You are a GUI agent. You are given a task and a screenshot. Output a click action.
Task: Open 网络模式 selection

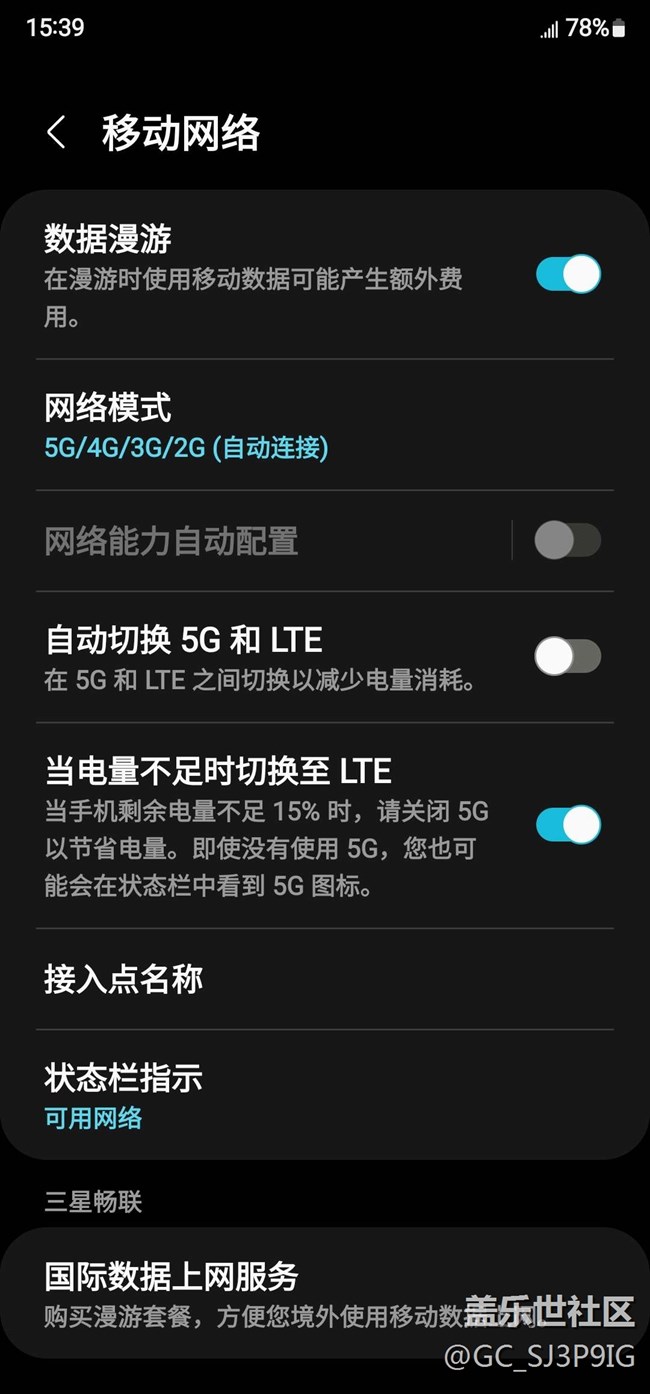(186, 425)
